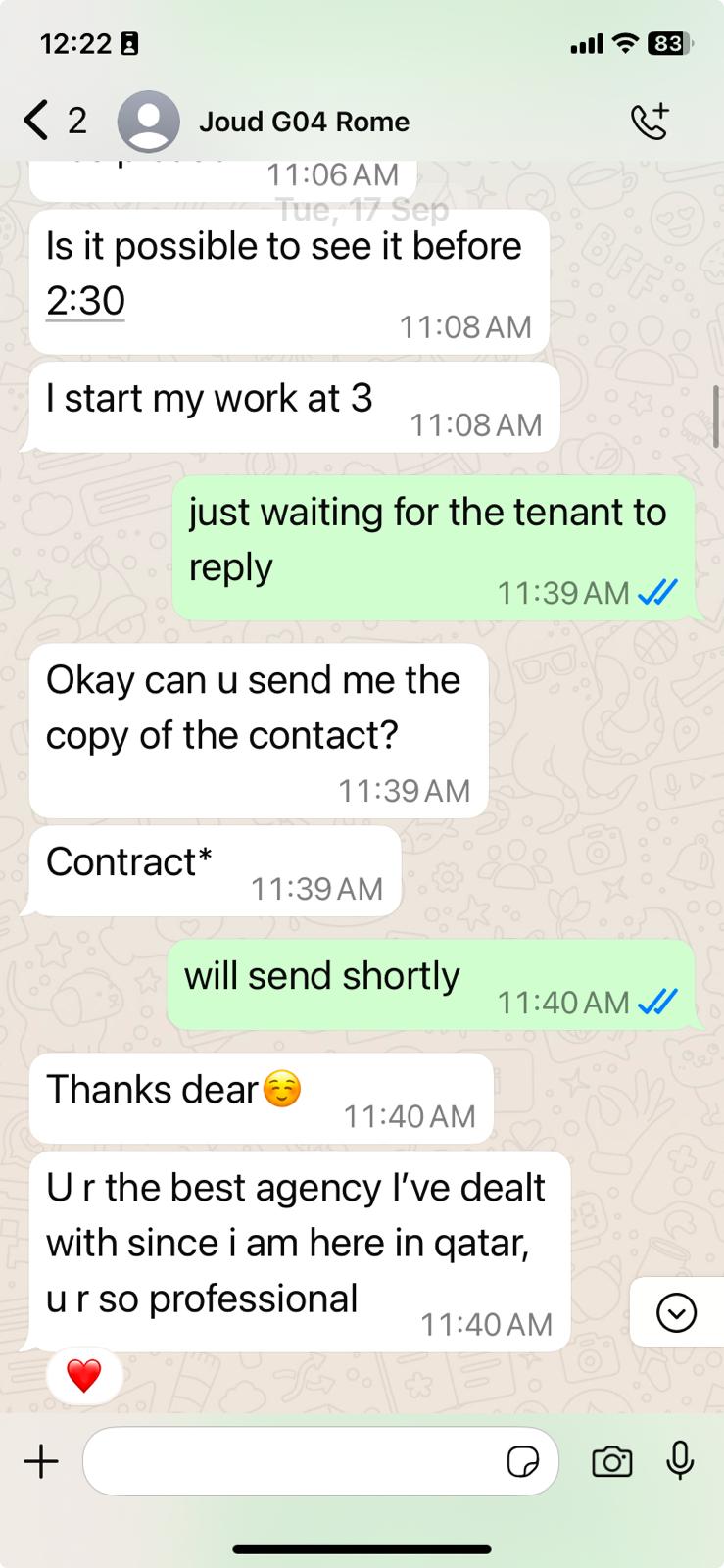Viewport: 724px width, 1568px height.
Task: Open the camera to take a photo
Action: (612, 1461)
